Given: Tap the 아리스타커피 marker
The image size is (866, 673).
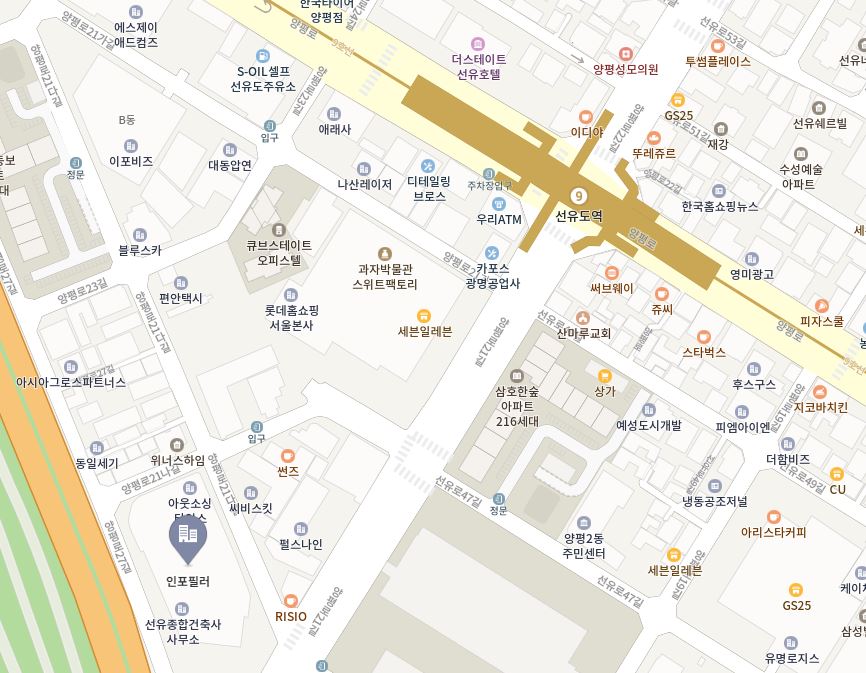Looking at the screenshot, I should point(773,517).
